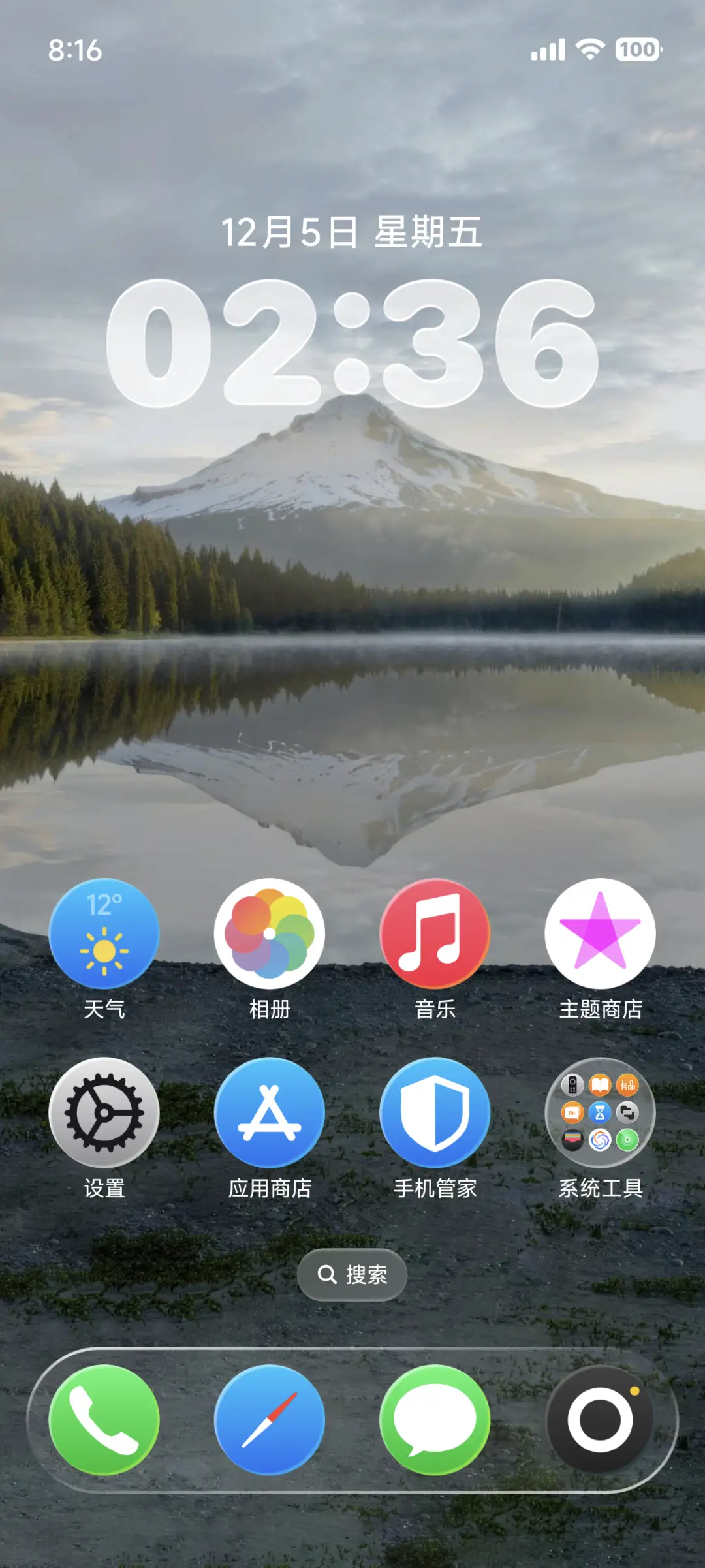Viewport: 705px width, 1568px height.
Task: Expand the 系统工具 folder
Action: click(x=600, y=1112)
